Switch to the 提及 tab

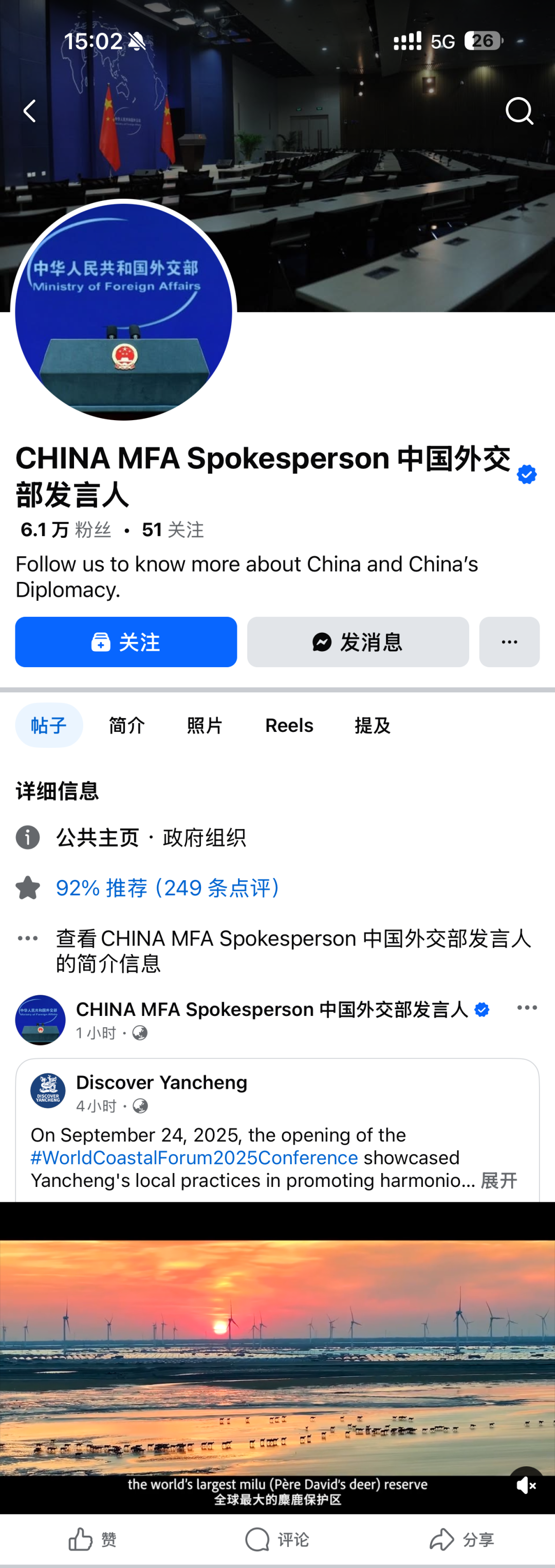(372, 725)
